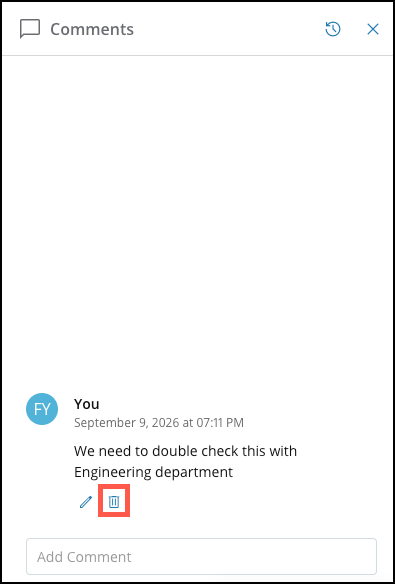This screenshot has height=584, width=395.
Task: Delete the comment with the trash icon
Action: click(x=114, y=502)
